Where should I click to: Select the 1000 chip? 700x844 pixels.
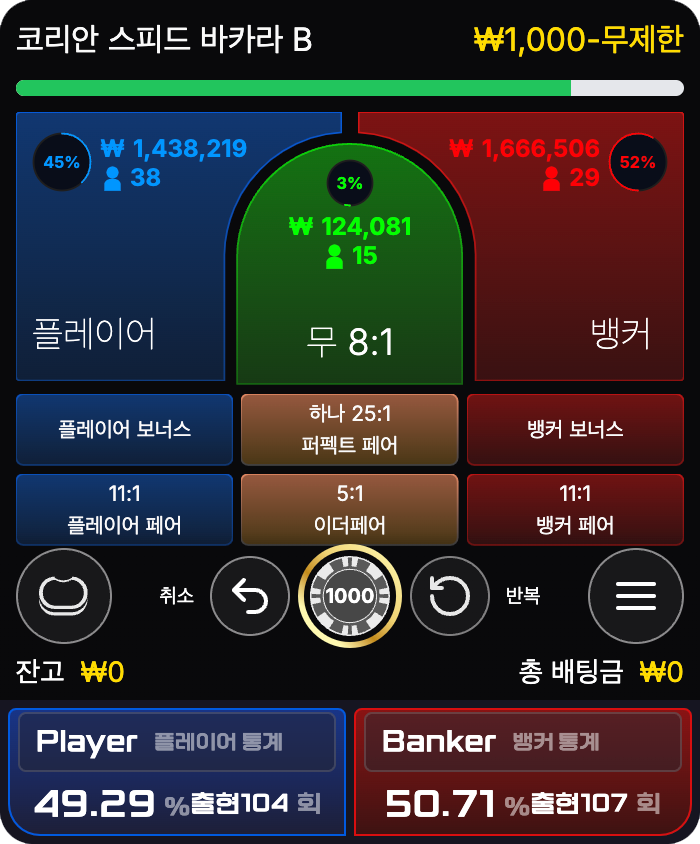tap(349, 596)
